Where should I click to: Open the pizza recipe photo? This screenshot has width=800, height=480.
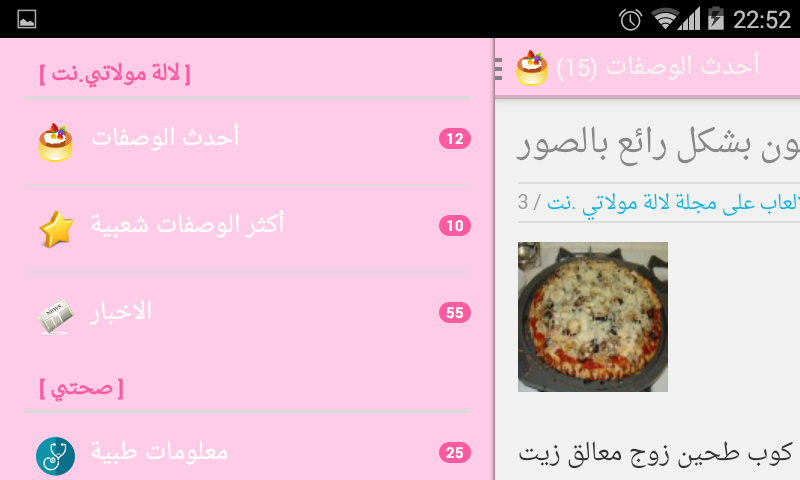pyautogui.click(x=592, y=316)
